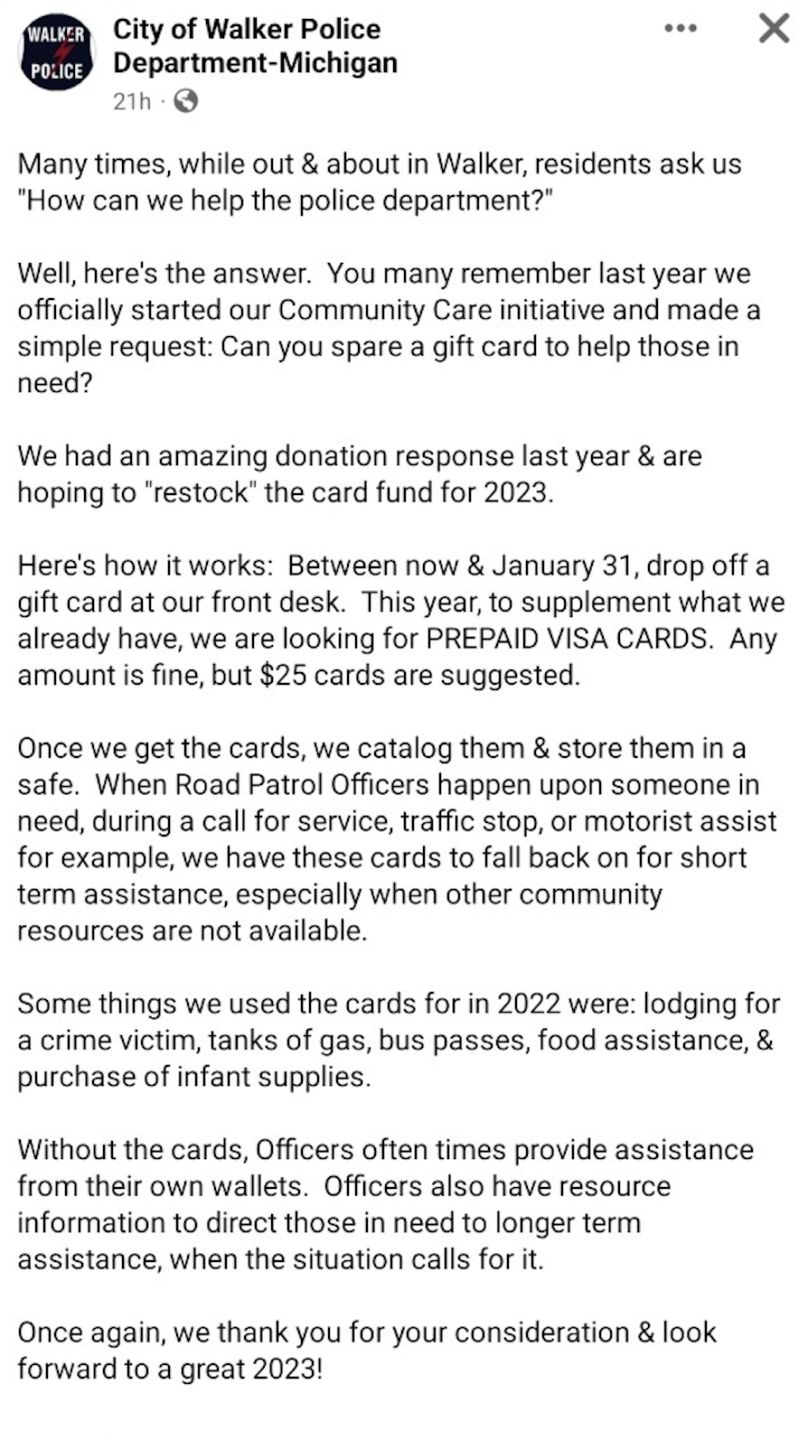808x1440 pixels.
Task: Click the circular department profile emblem
Action: (x=57, y=50)
